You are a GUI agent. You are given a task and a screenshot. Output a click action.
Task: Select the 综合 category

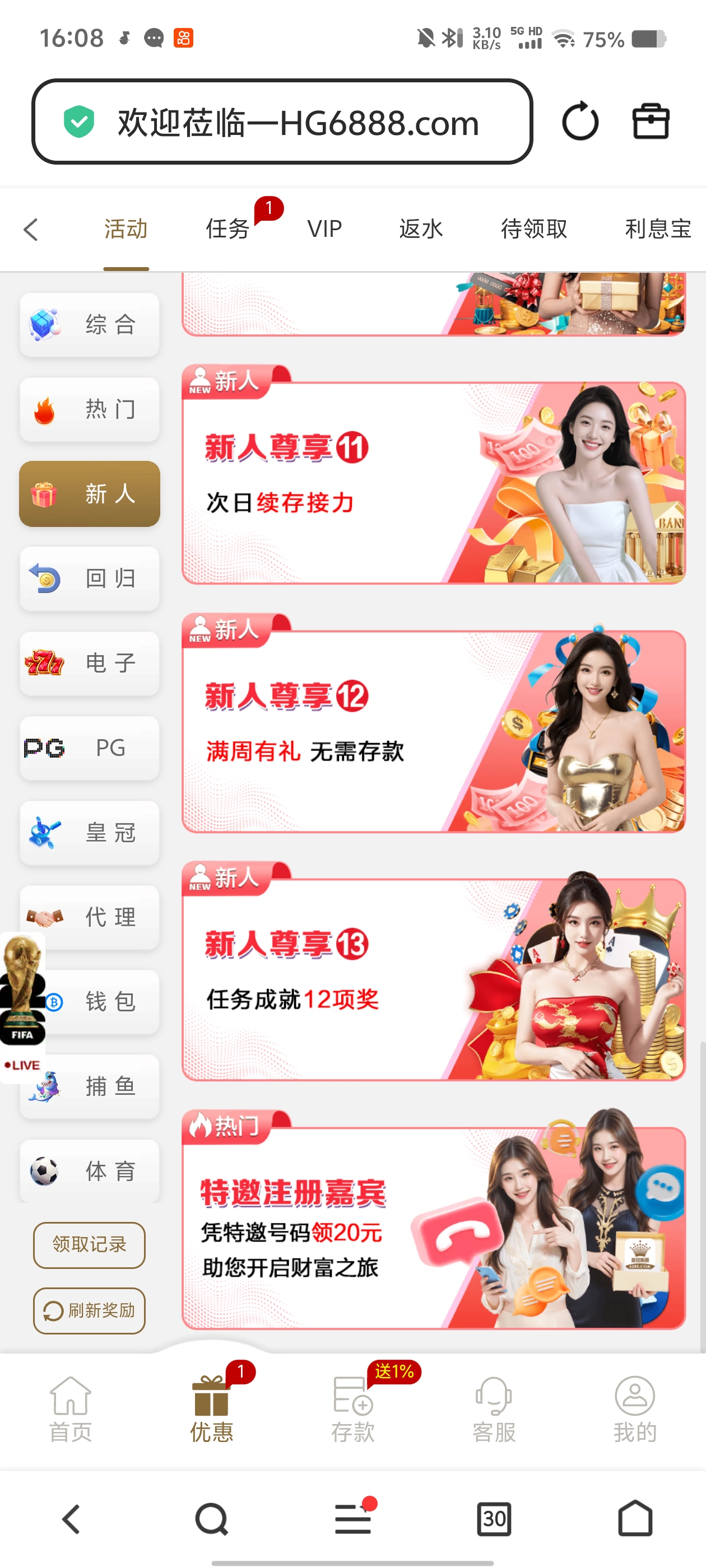[x=90, y=324]
